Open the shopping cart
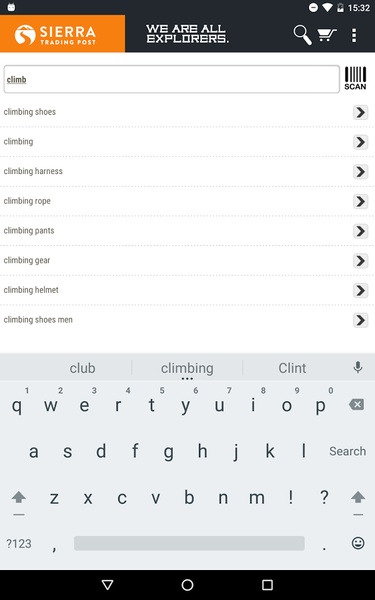Viewport: 375px width, 600px height. (327, 35)
